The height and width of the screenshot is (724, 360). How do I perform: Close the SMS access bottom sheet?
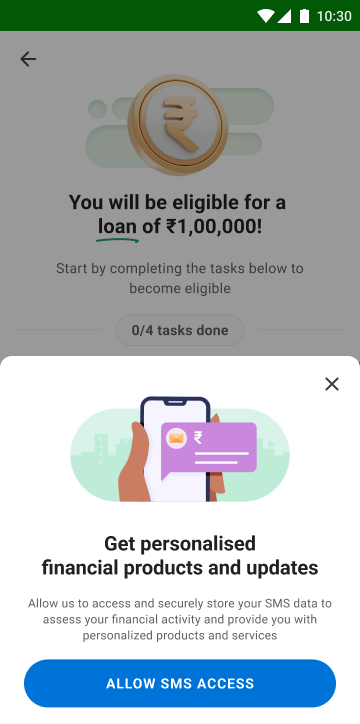click(332, 384)
